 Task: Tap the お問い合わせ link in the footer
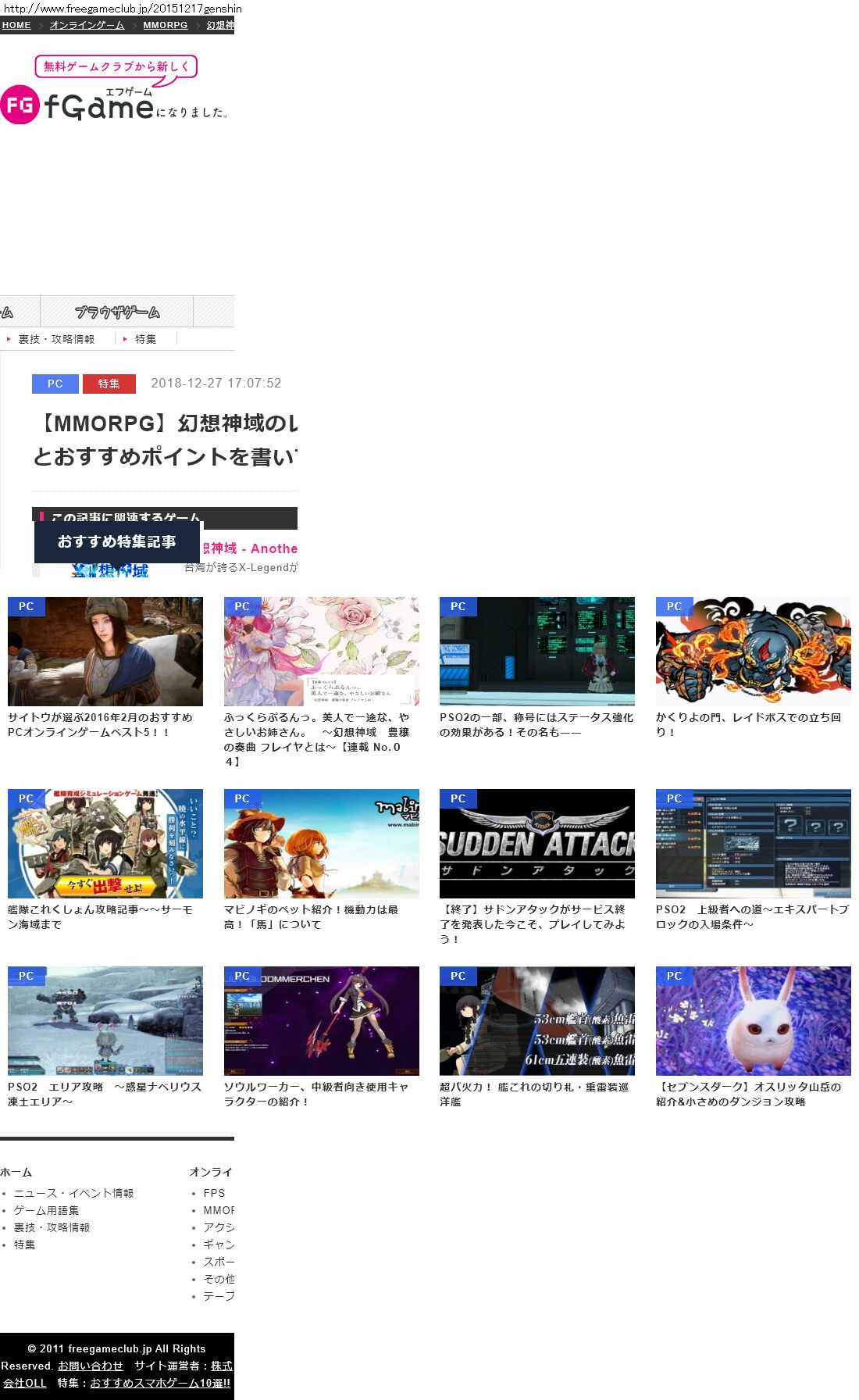[91, 1366]
